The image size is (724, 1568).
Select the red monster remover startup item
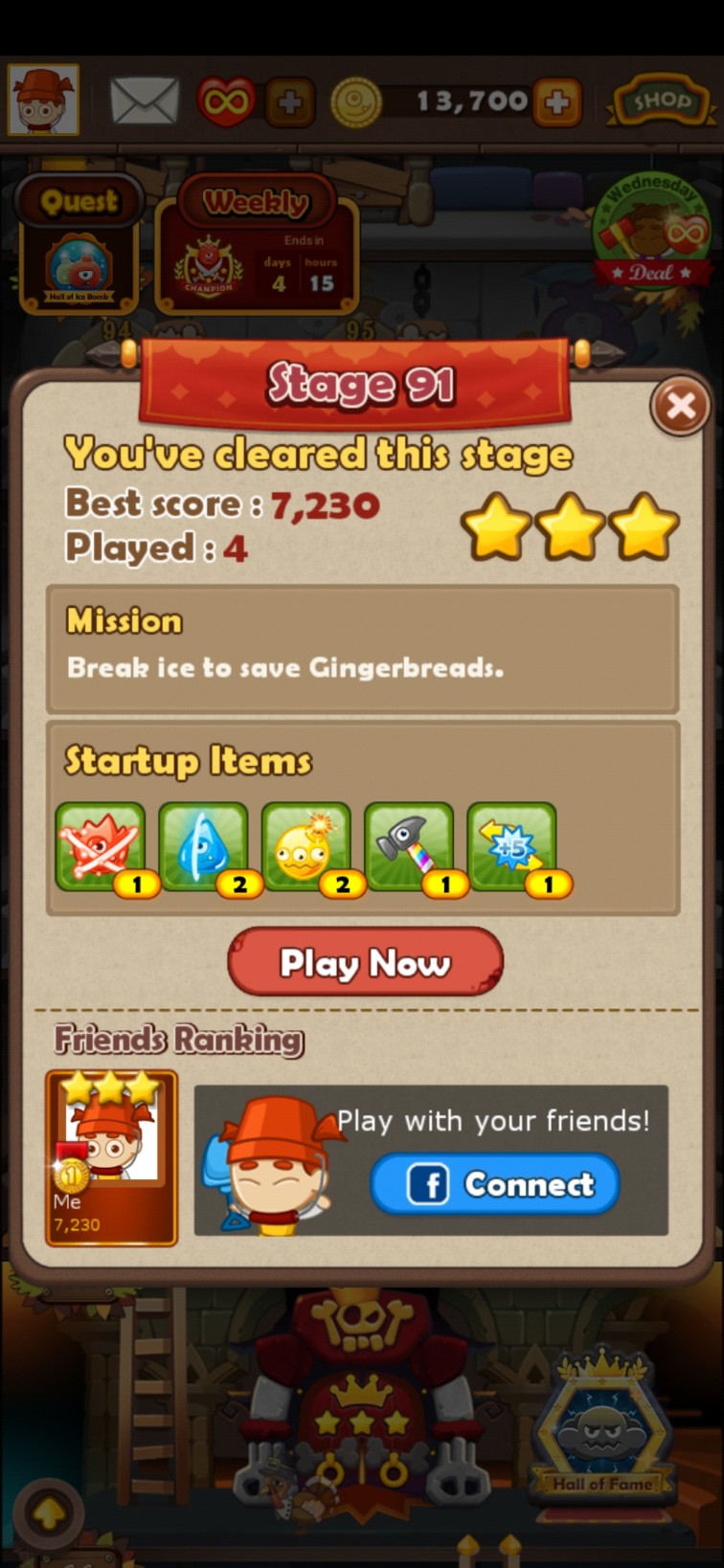(x=101, y=848)
